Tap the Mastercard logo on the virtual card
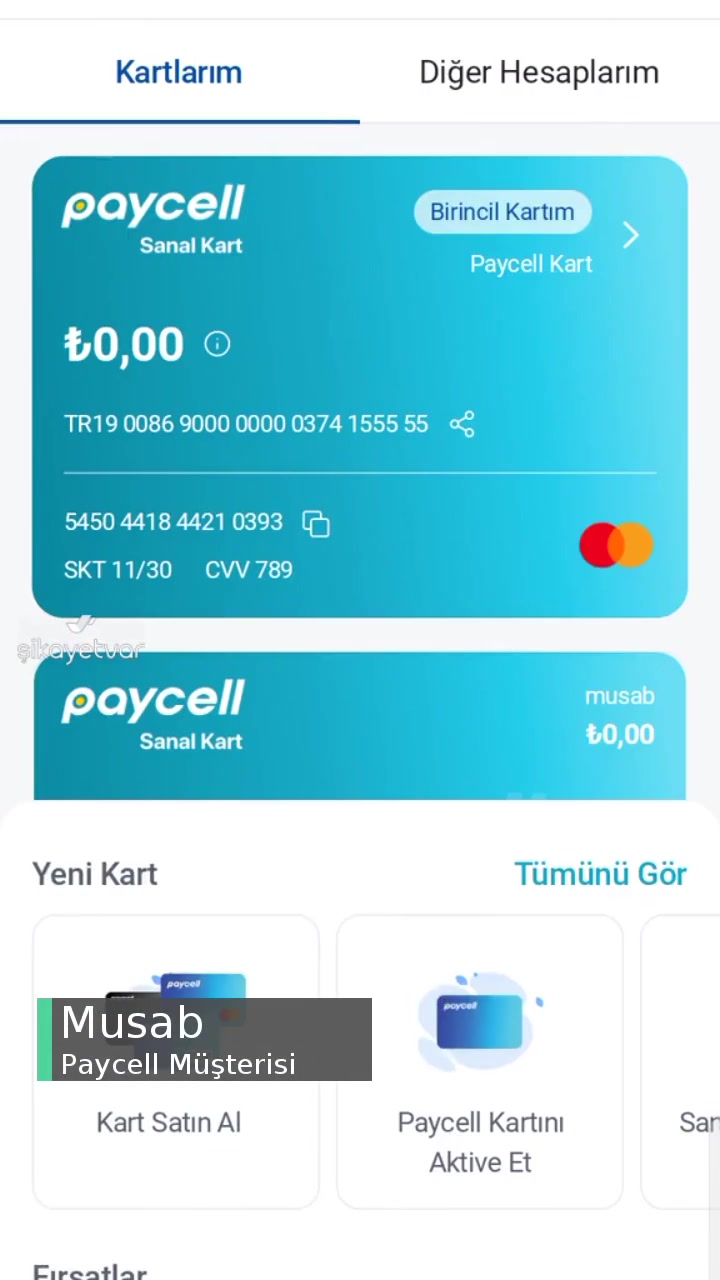This screenshot has height=1280, width=720. tap(615, 545)
